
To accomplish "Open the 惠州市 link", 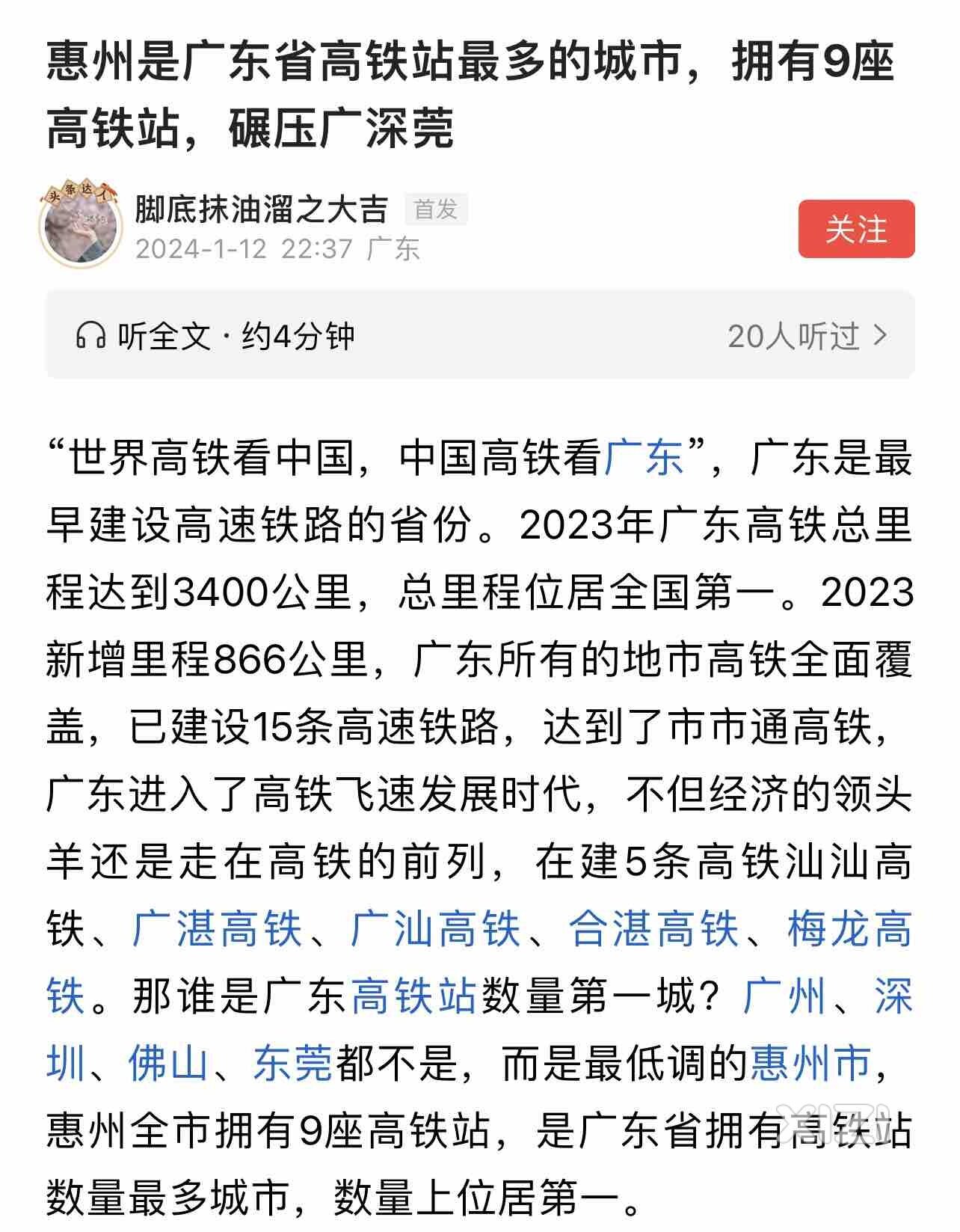I will [x=810, y=1064].
